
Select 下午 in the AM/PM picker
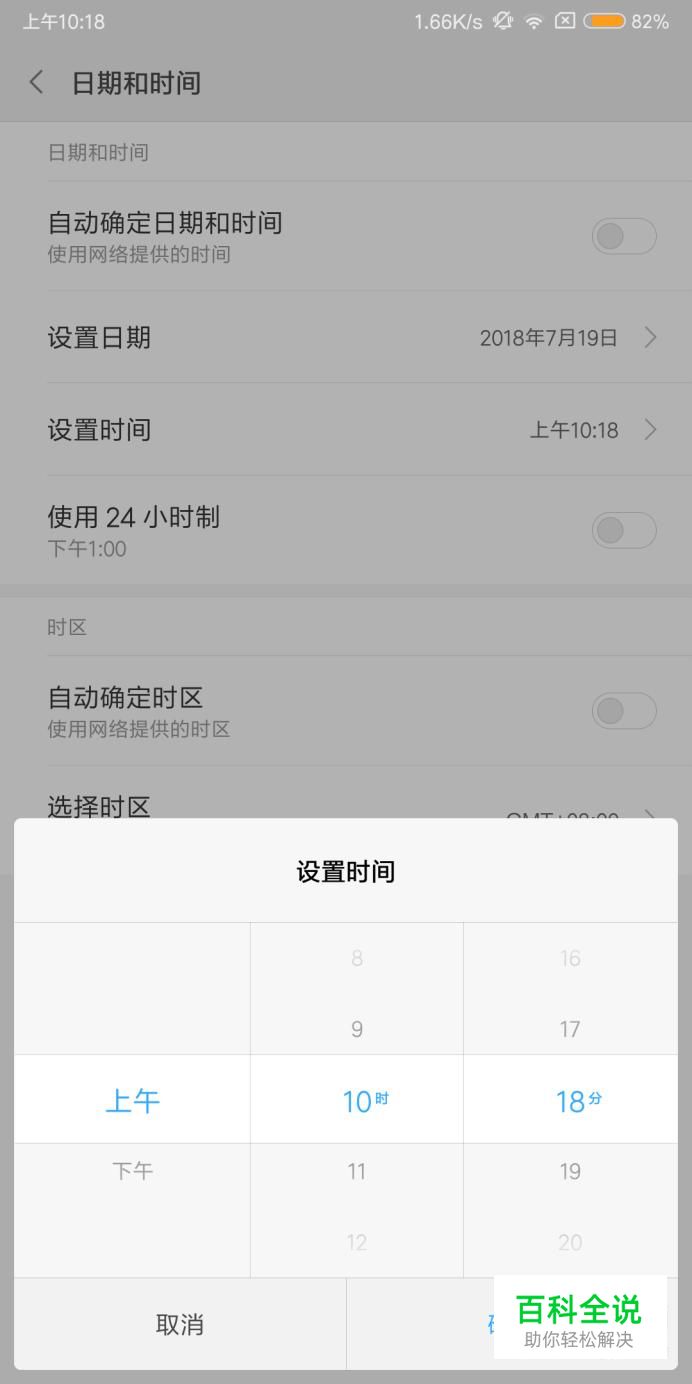[132, 1170]
